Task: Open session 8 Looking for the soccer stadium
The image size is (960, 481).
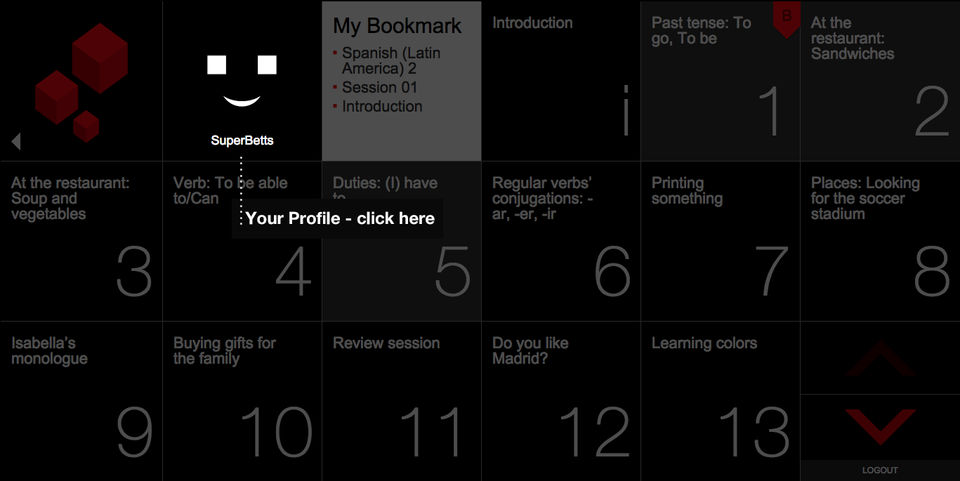Action: click(880, 241)
